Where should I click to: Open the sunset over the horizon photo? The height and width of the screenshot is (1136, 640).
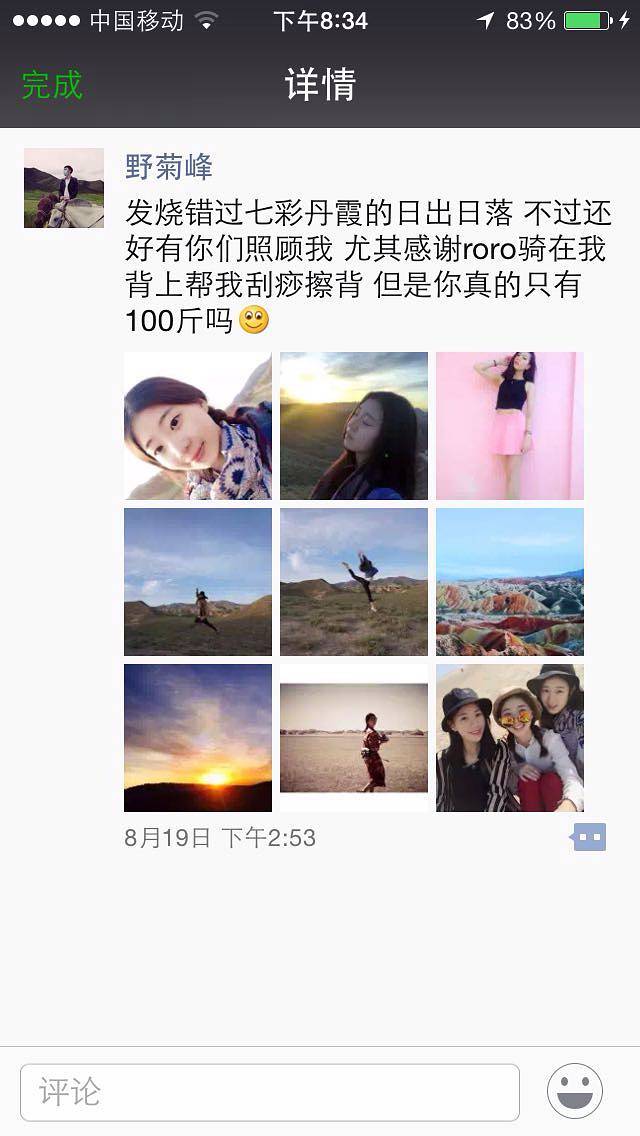tap(198, 738)
